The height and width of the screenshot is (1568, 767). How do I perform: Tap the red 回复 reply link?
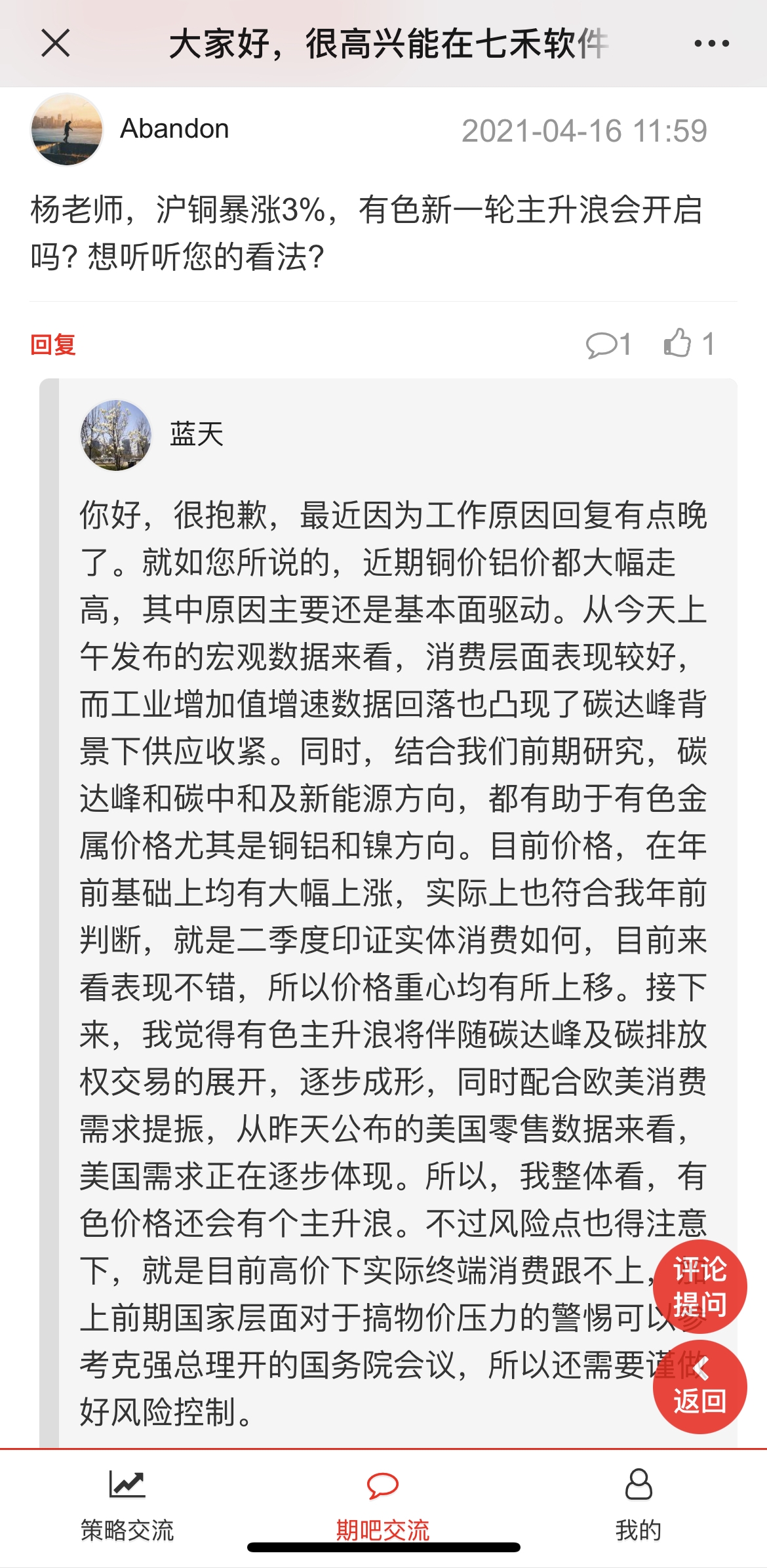tap(53, 344)
